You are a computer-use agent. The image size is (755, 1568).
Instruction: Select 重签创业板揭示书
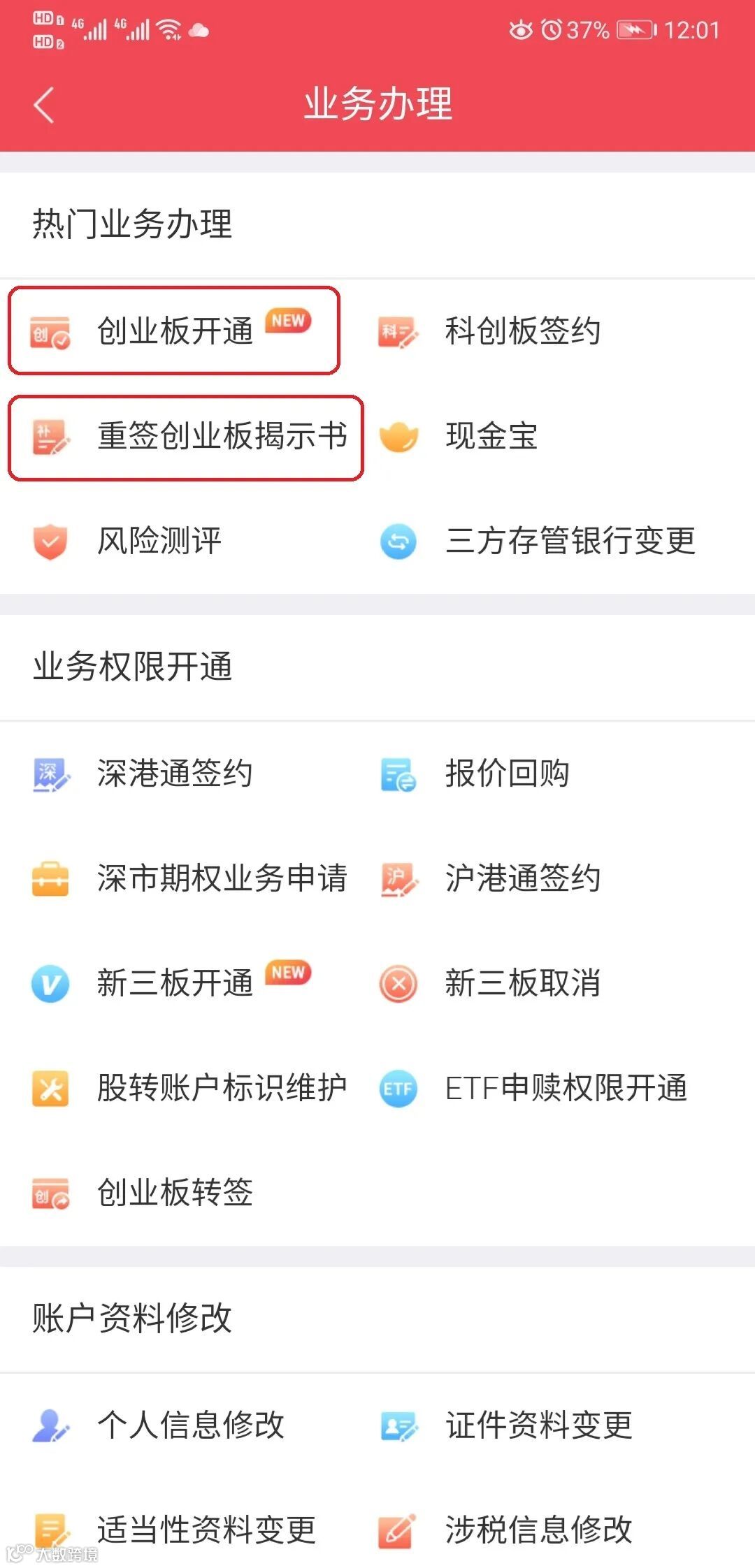pyautogui.click(x=186, y=437)
